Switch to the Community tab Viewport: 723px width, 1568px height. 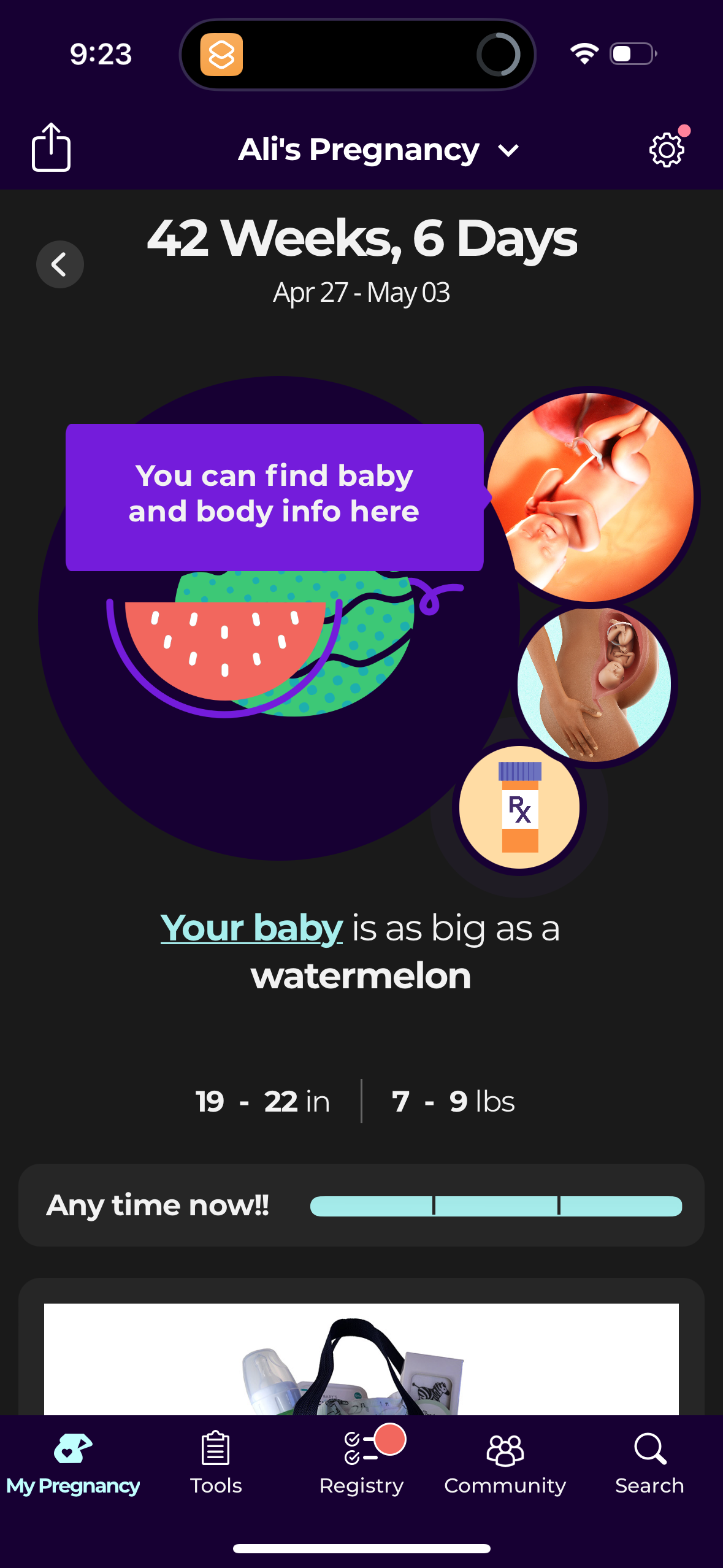point(505,1472)
